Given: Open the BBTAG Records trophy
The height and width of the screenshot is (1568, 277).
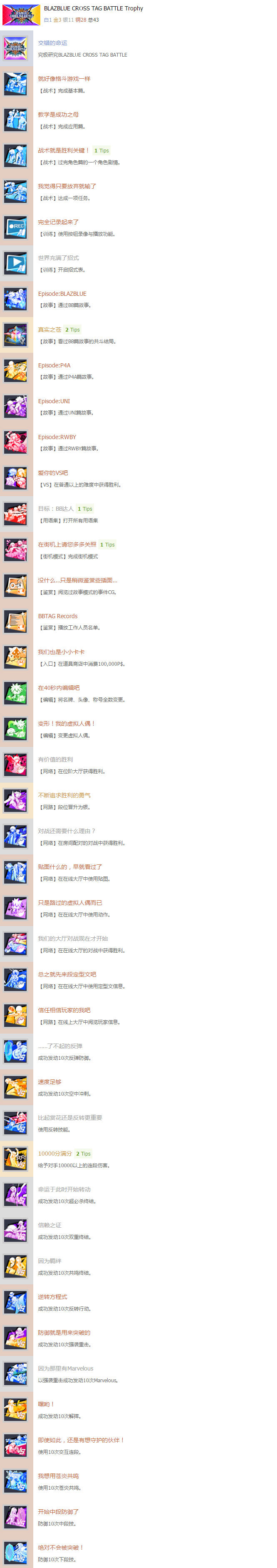Looking at the screenshot, I should [x=58, y=616].
